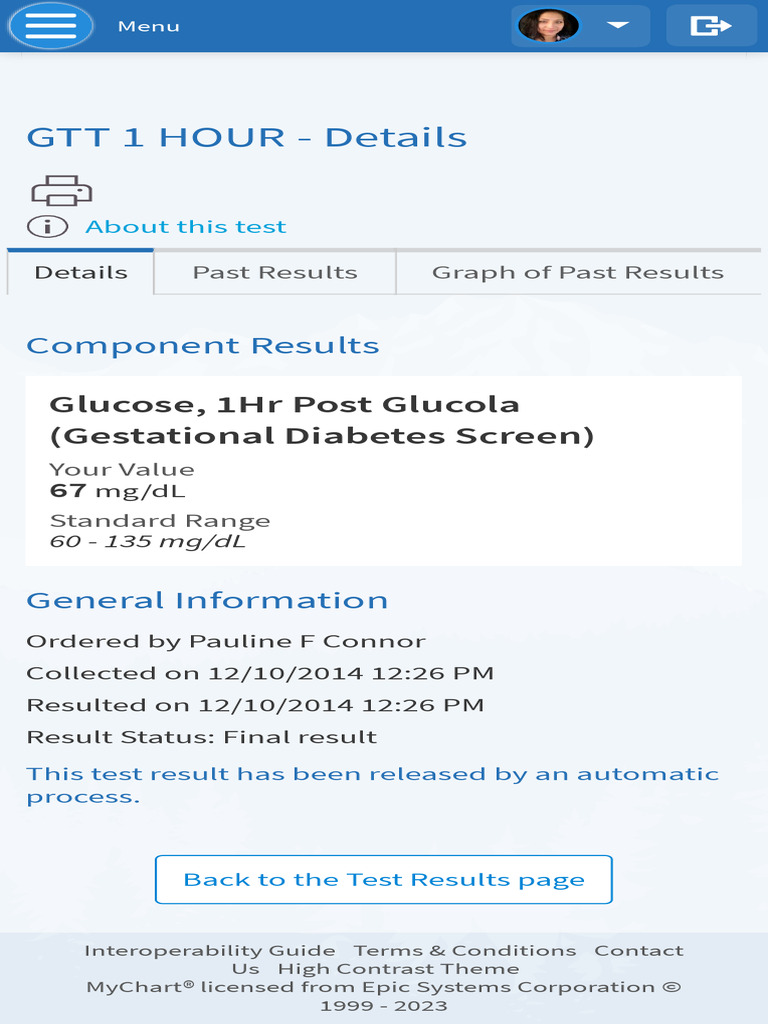Open the hamburger Menu button
This screenshot has width=768, height=1024.
point(51,26)
